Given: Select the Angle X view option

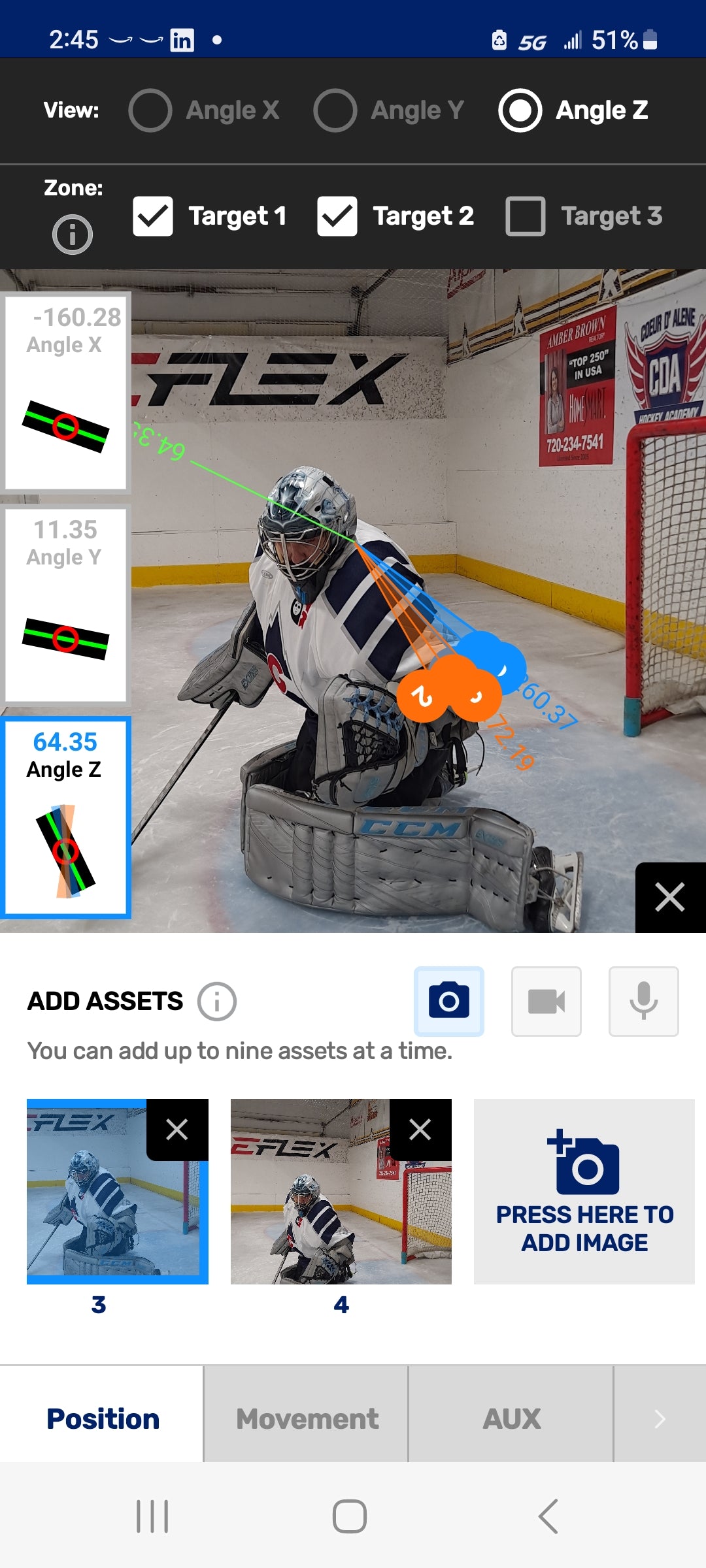Looking at the screenshot, I should [150, 110].
